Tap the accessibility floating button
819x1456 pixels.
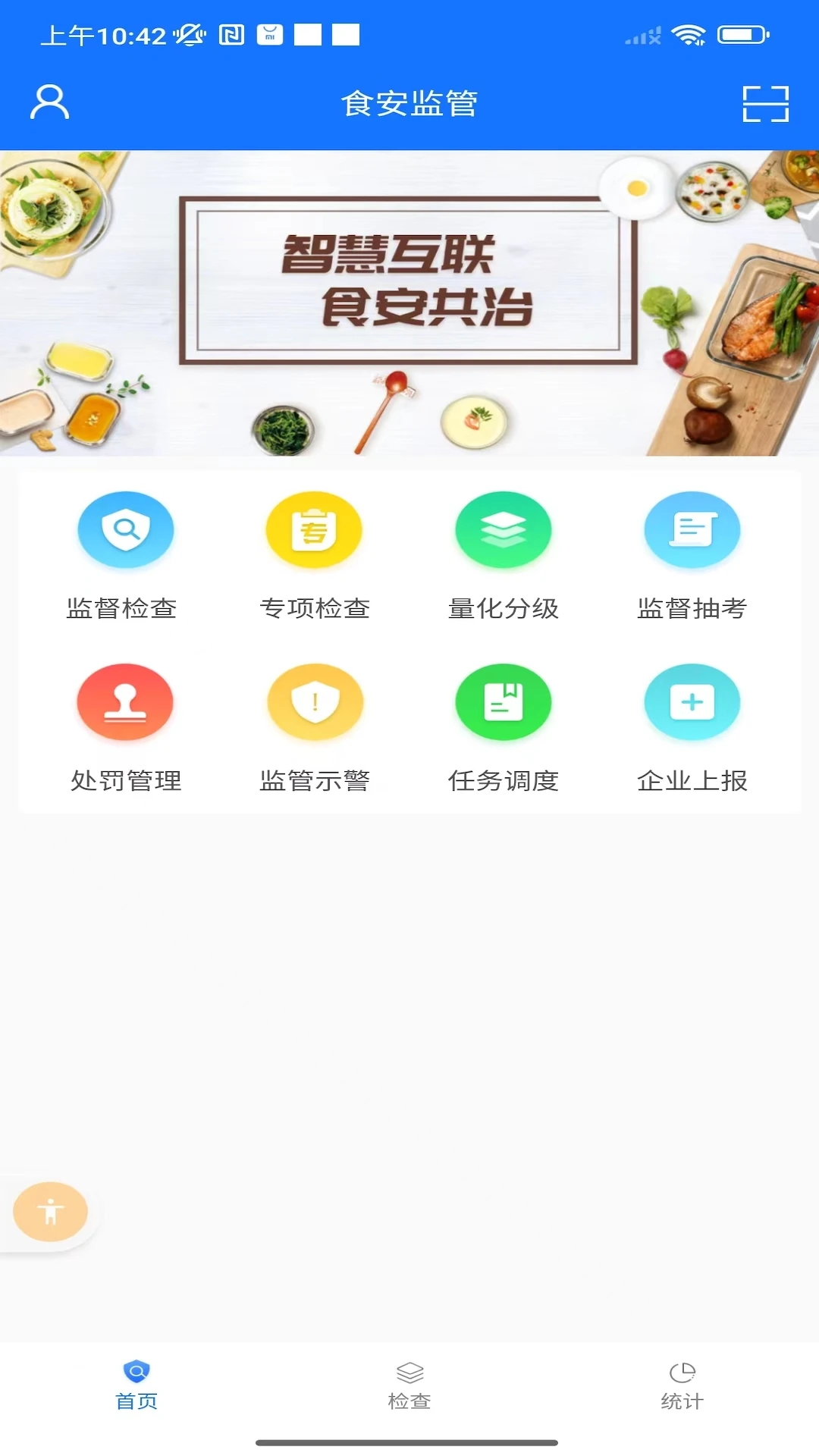[50, 1211]
